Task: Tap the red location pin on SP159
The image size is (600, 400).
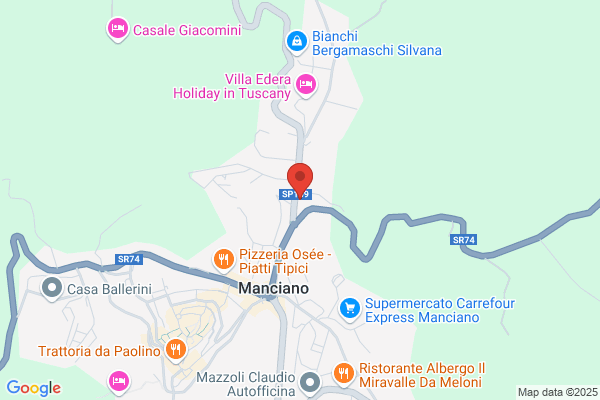Action: tap(300, 180)
